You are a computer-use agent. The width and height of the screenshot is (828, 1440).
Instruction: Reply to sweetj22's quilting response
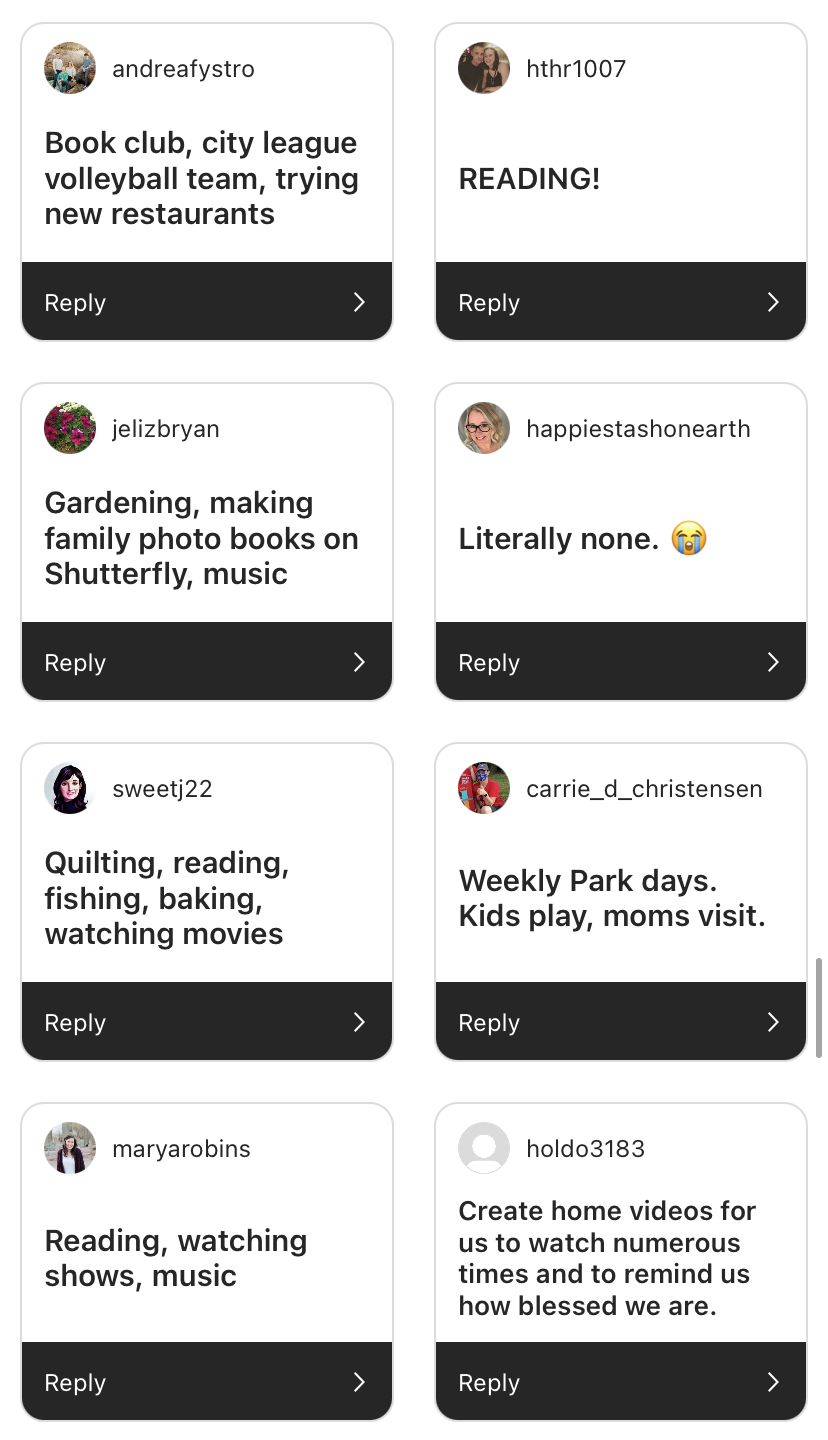point(206,1022)
